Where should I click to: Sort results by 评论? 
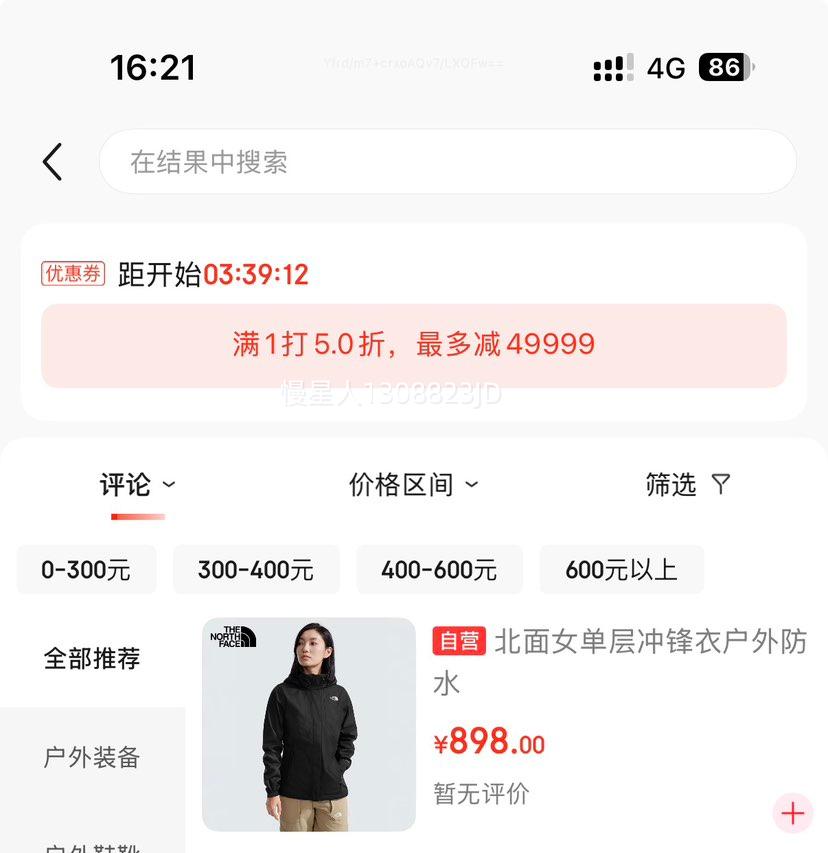pyautogui.click(x=137, y=486)
